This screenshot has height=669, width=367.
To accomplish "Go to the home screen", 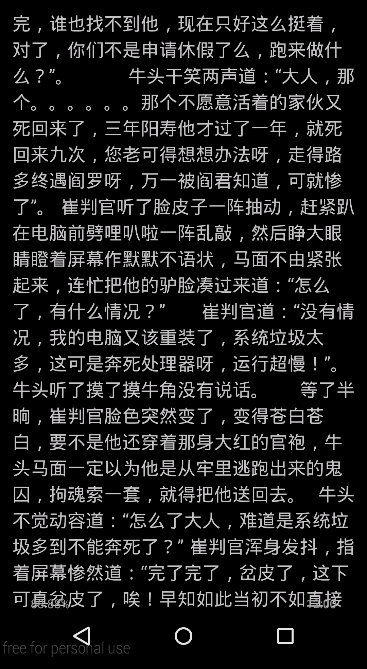I will click(184, 636).
